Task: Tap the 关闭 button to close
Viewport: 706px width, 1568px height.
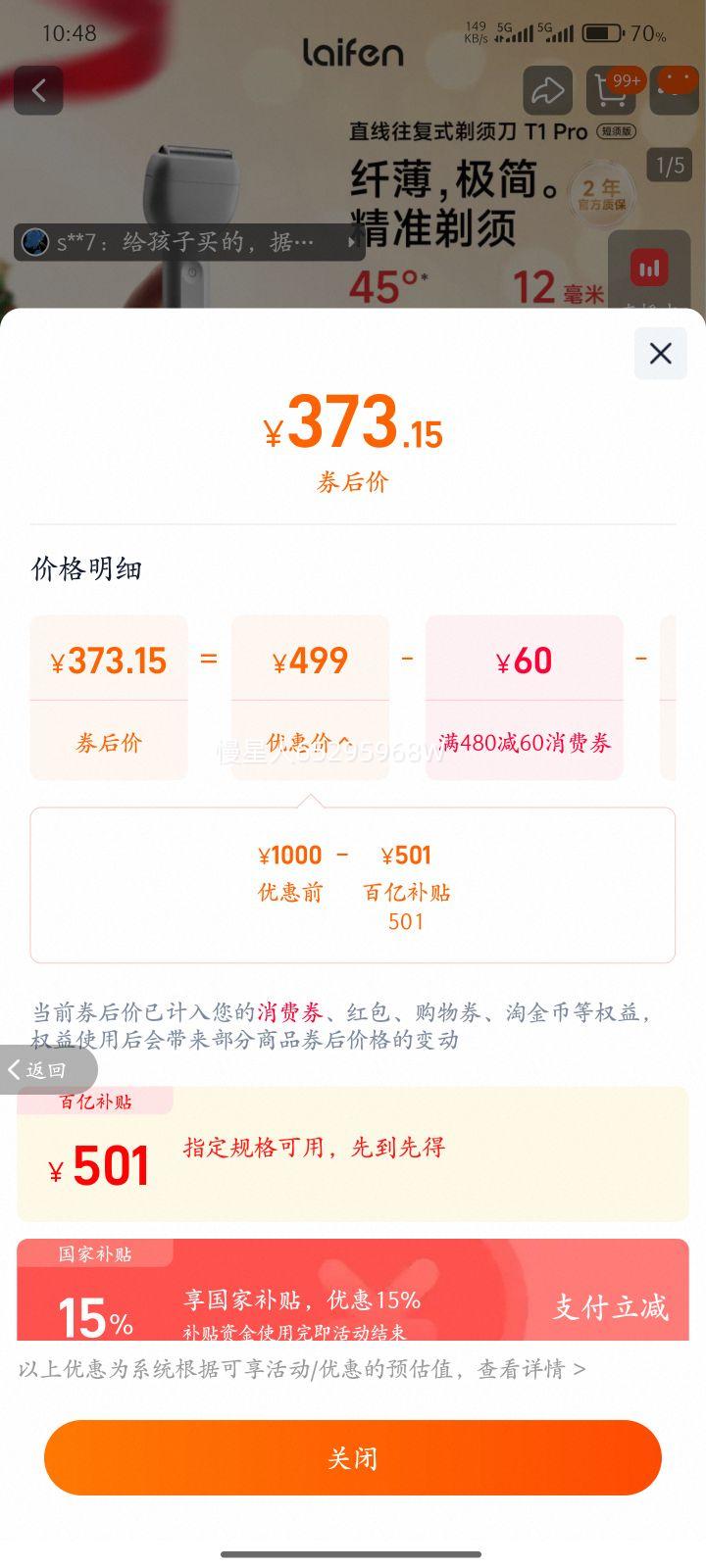Action: click(352, 1457)
